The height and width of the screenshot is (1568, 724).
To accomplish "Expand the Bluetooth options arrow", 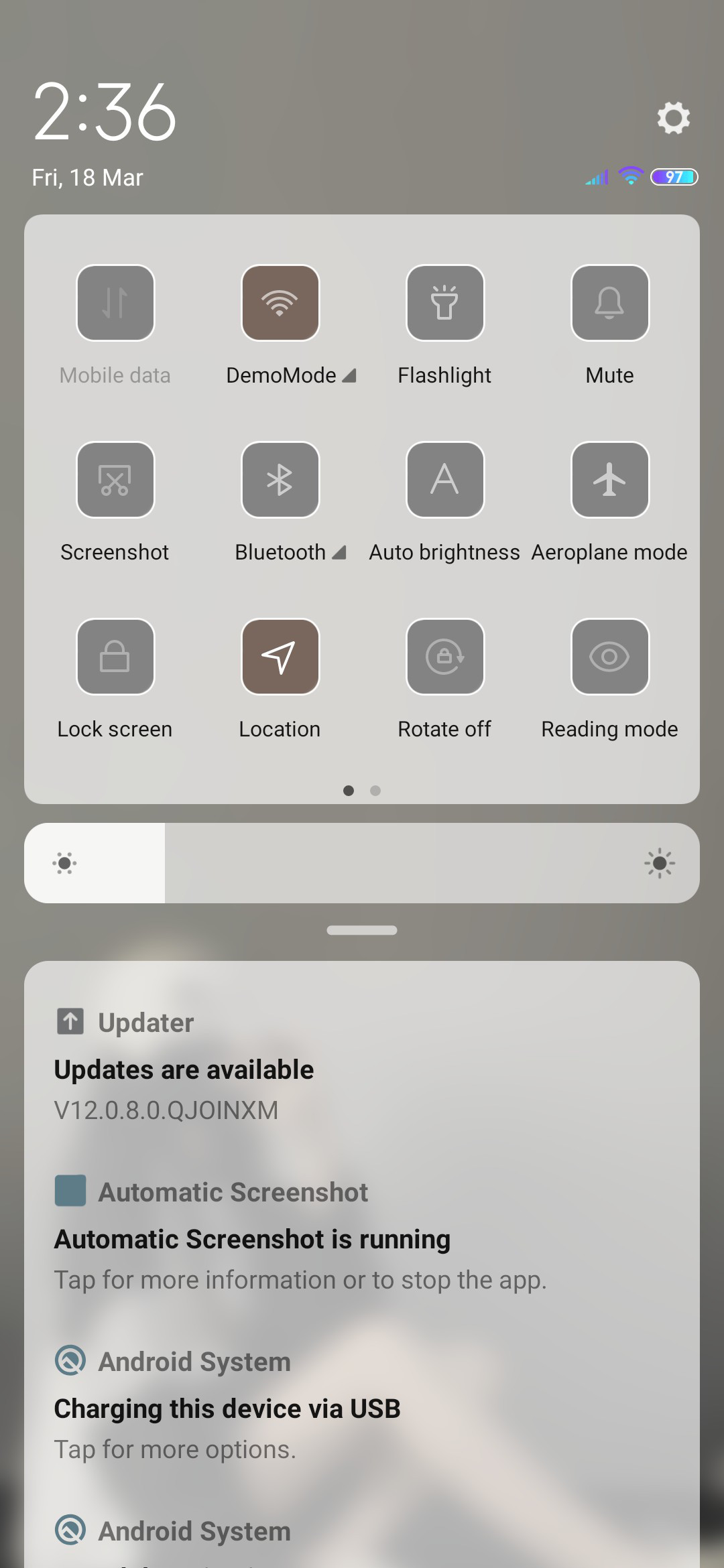I will pos(339,552).
